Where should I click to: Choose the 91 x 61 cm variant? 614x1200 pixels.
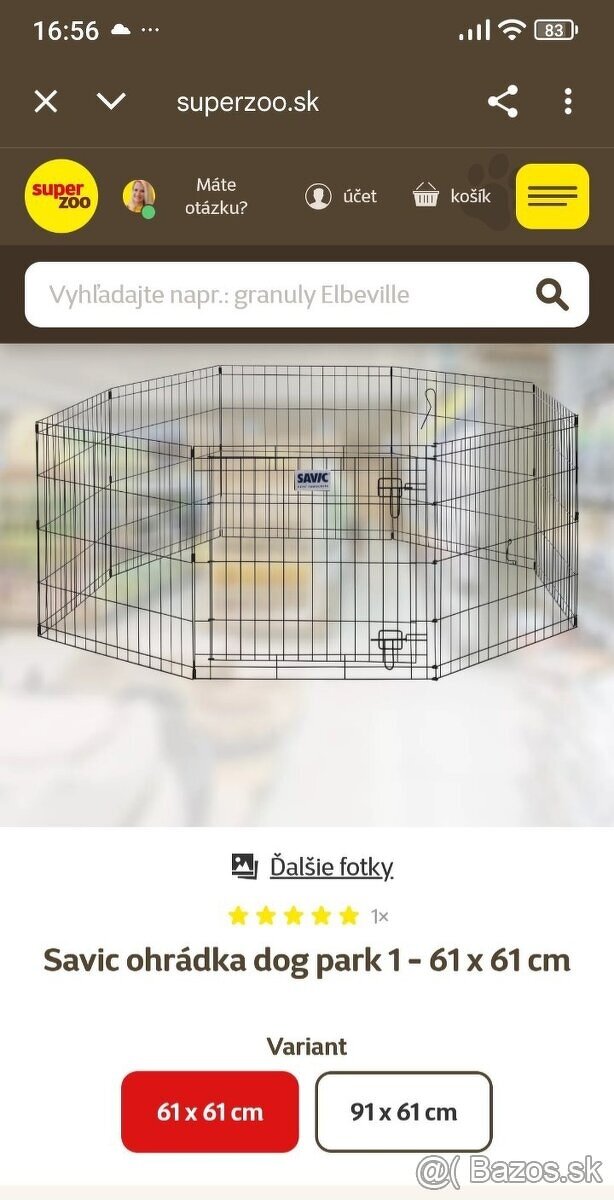pyautogui.click(x=404, y=1111)
